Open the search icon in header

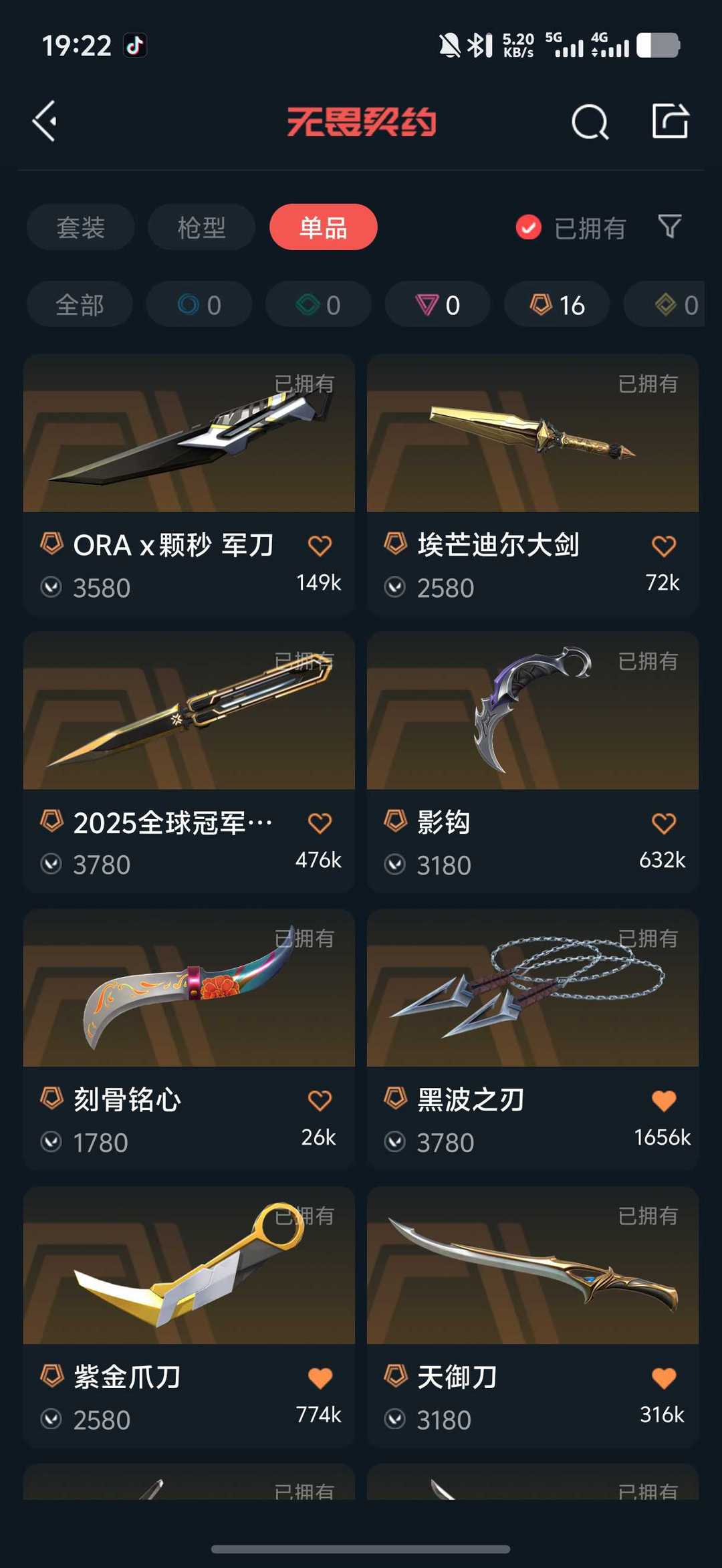(x=590, y=122)
